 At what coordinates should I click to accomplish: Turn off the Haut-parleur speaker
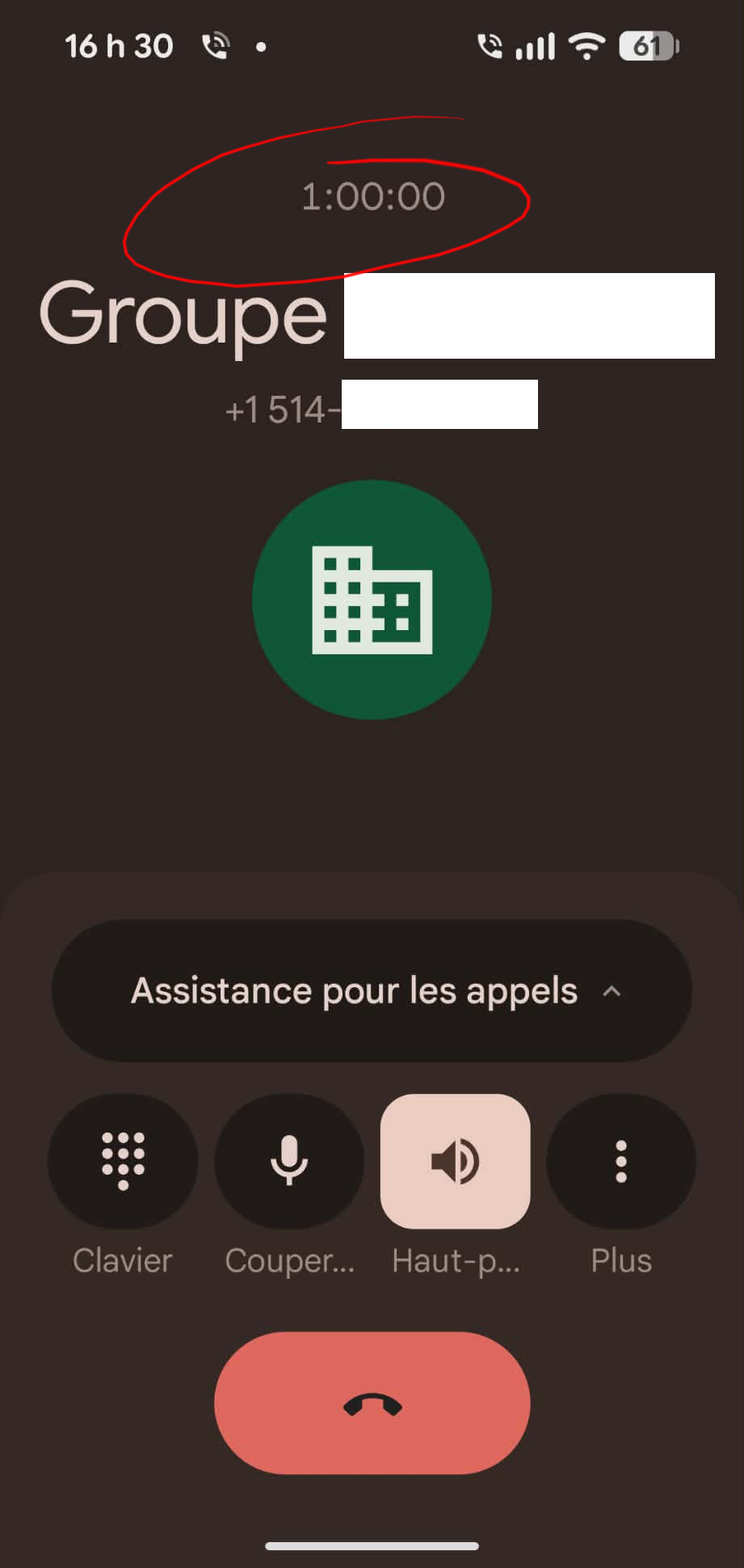[456, 1161]
